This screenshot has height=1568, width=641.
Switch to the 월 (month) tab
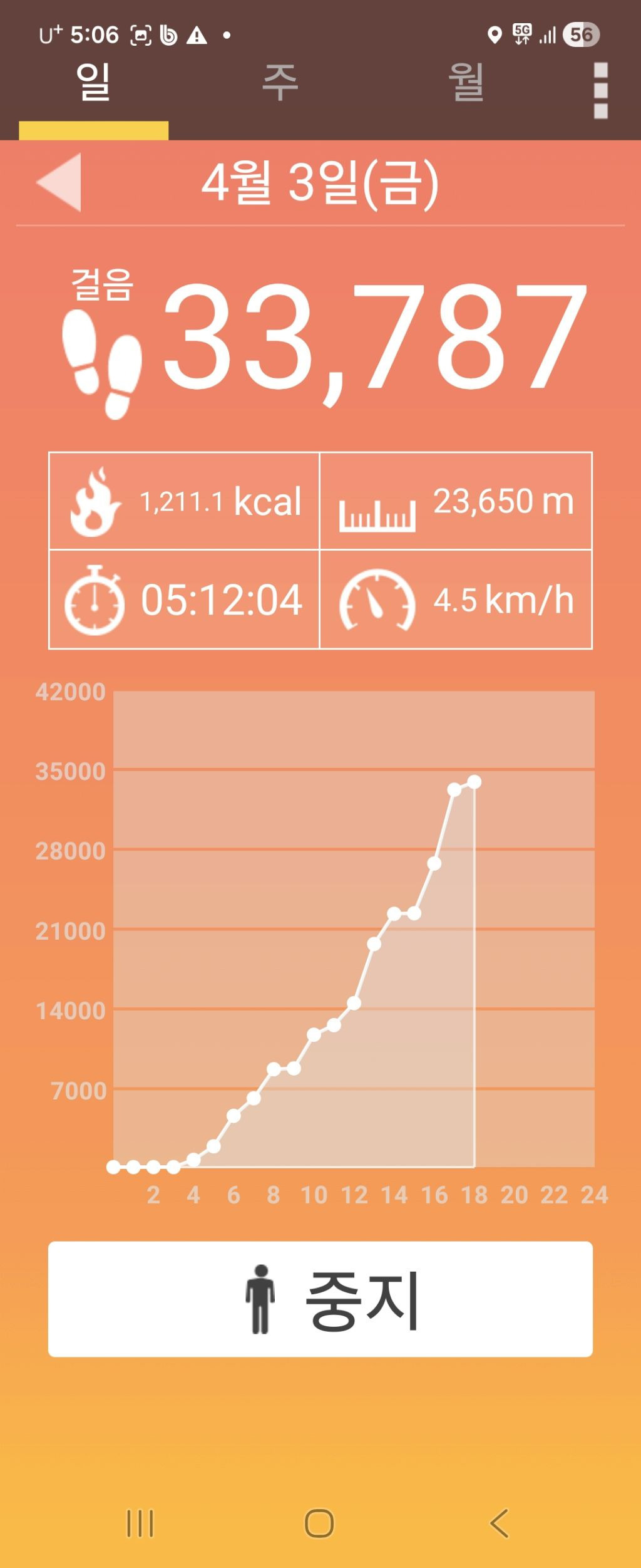(x=466, y=83)
